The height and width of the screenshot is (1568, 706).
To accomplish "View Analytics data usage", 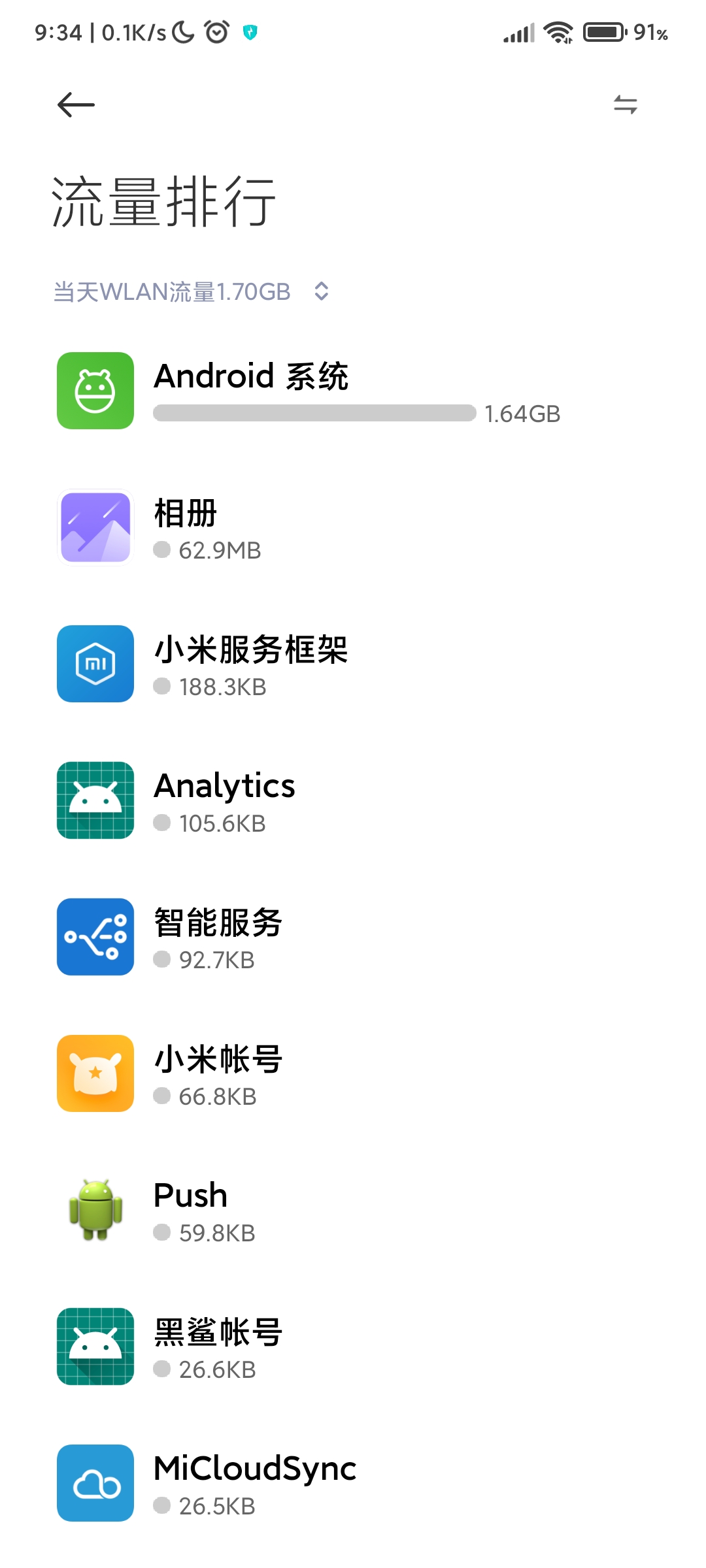I will [x=353, y=800].
